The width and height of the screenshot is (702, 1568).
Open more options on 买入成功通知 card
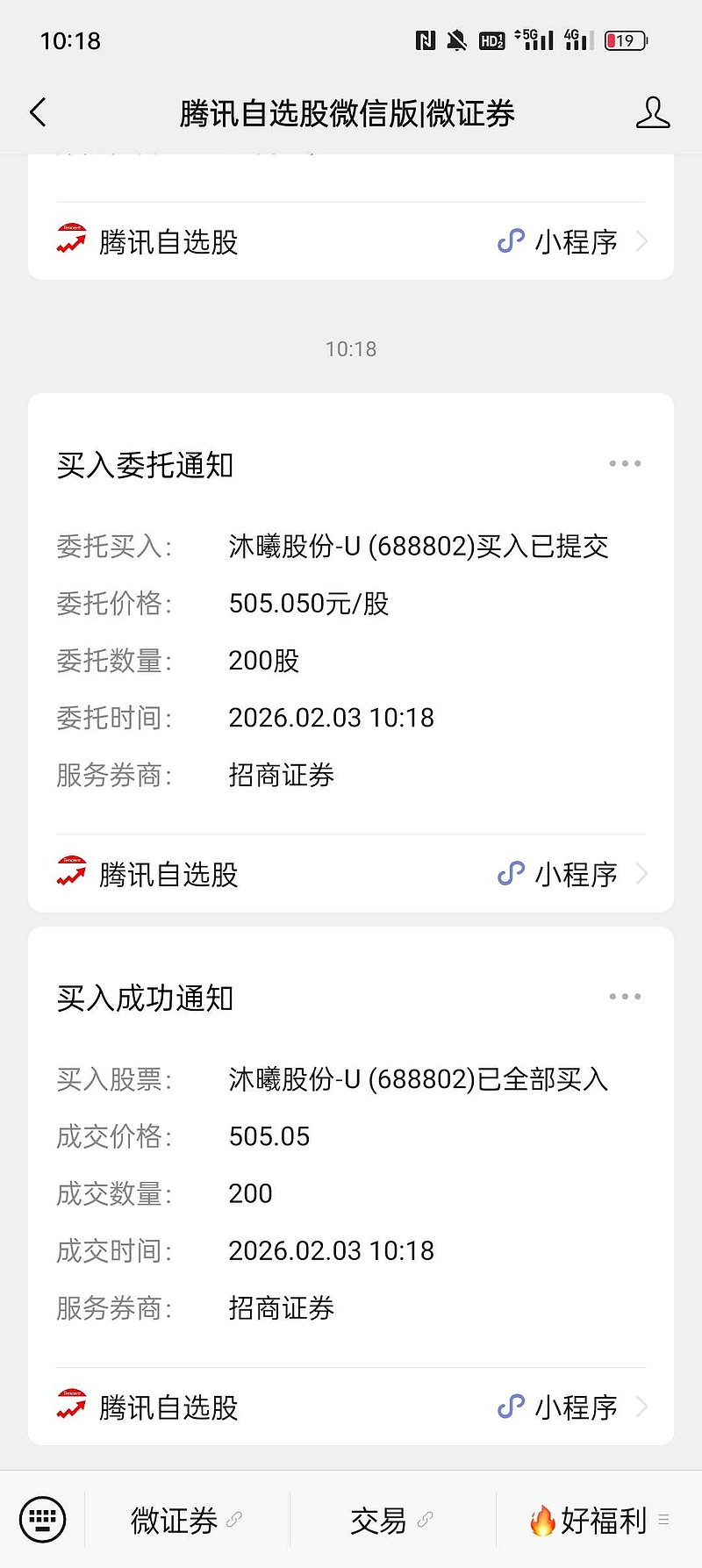[x=625, y=997]
